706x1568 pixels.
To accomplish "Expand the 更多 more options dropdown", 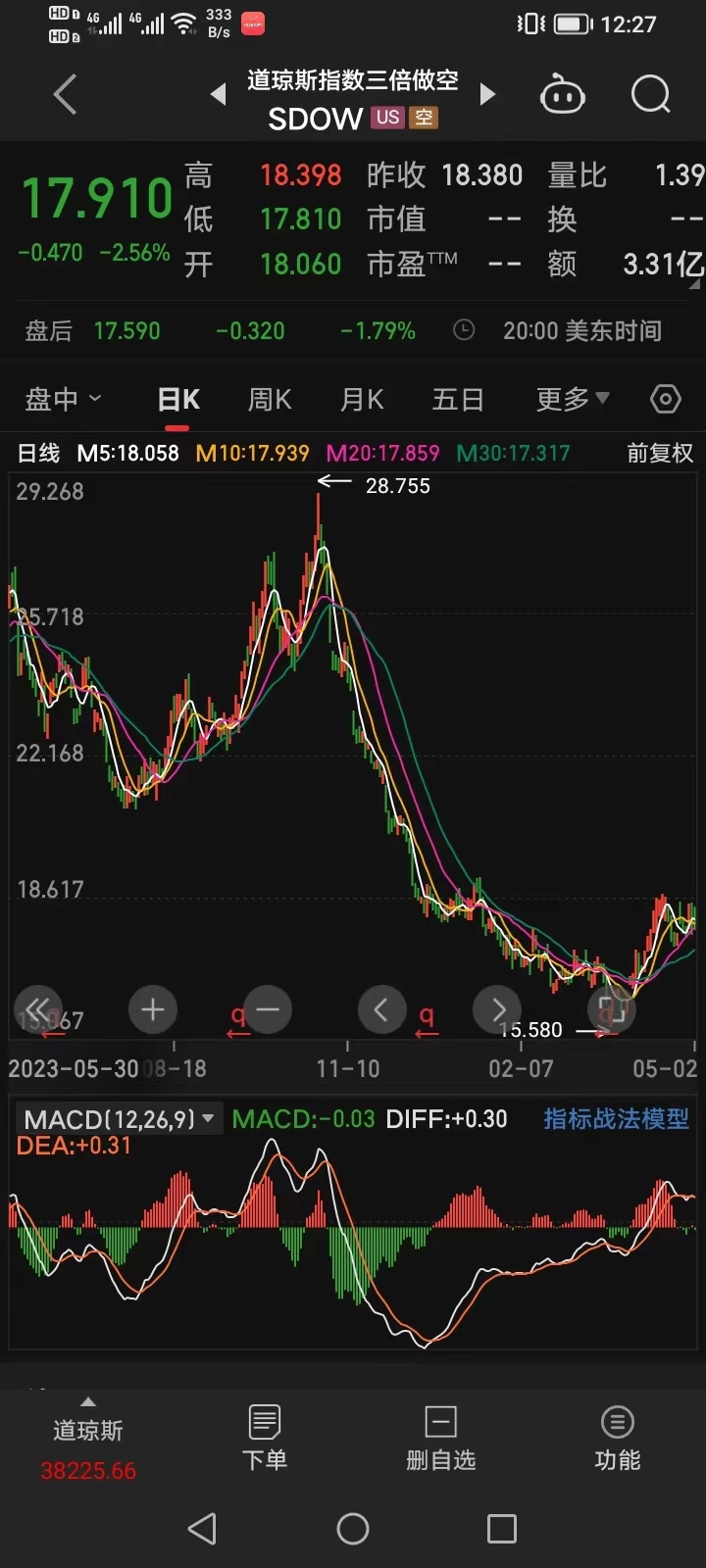I will tap(572, 399).
